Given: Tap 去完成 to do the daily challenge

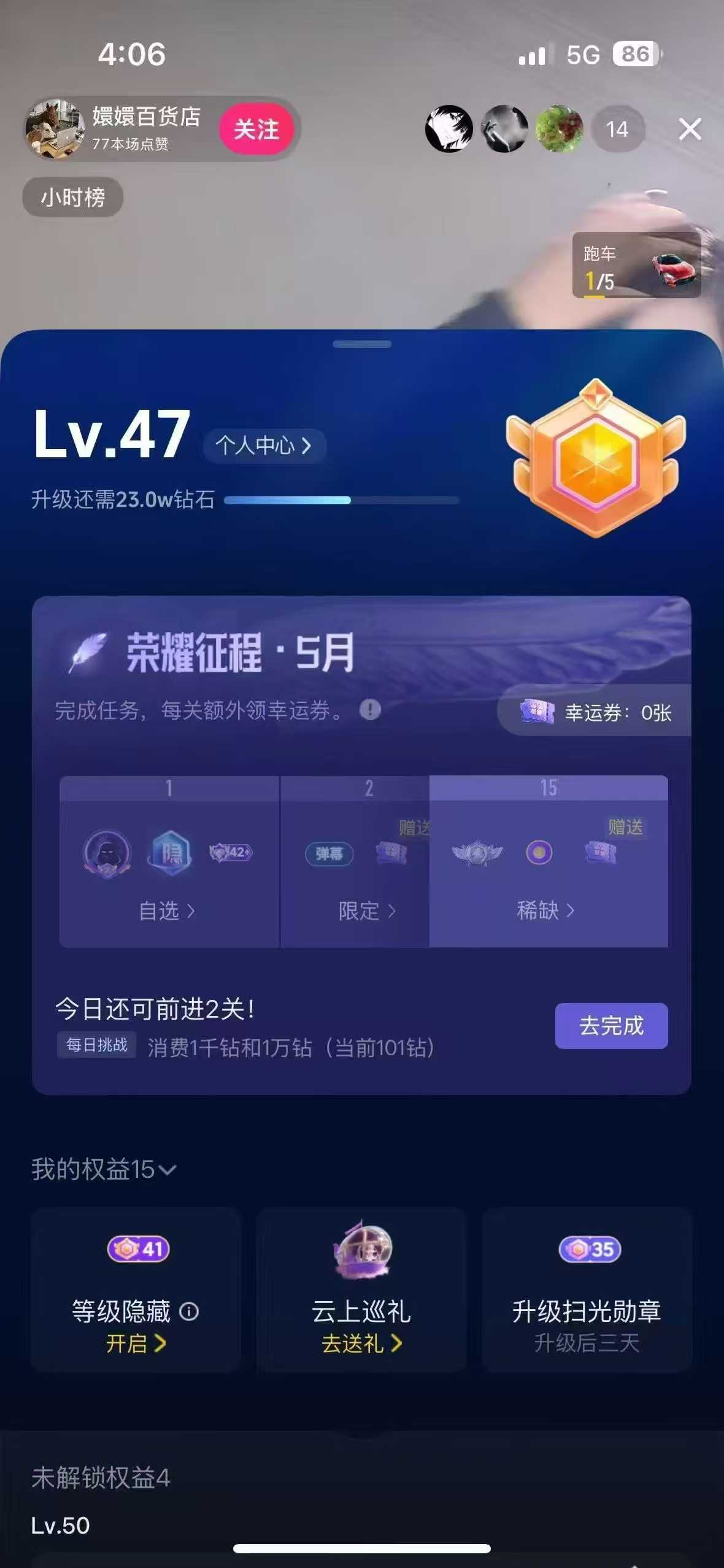Looking at the screenshot, I should [x=611, y=1026].
